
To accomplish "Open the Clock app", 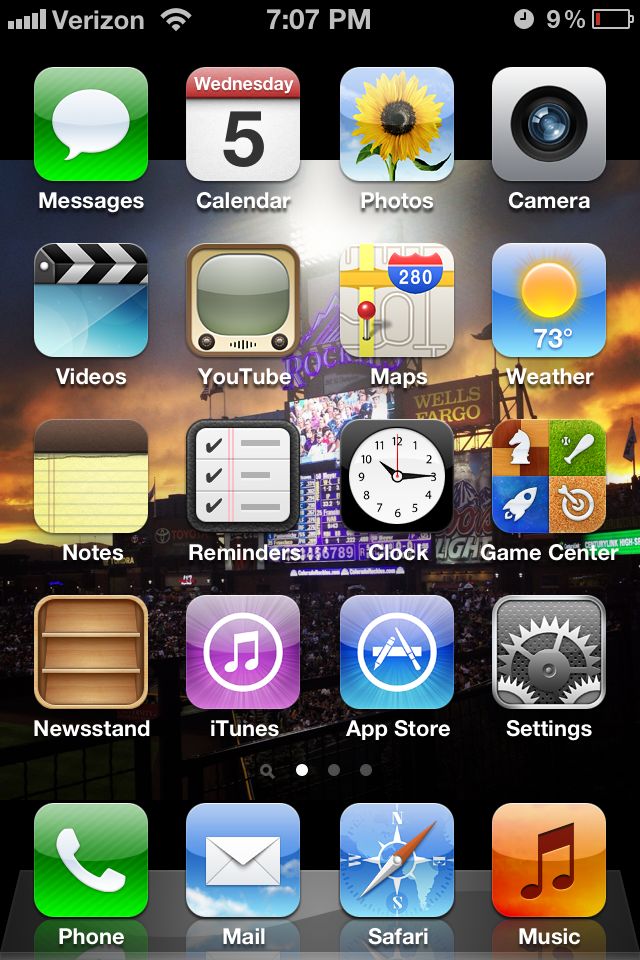I will [x=397, y=477].
